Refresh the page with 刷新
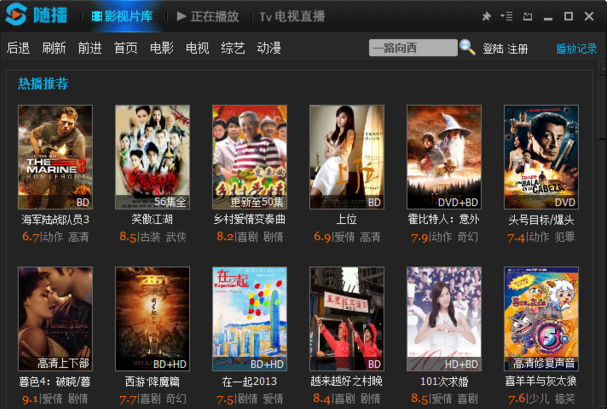This screenshot has height=409, width=608. tap(54, 48)
